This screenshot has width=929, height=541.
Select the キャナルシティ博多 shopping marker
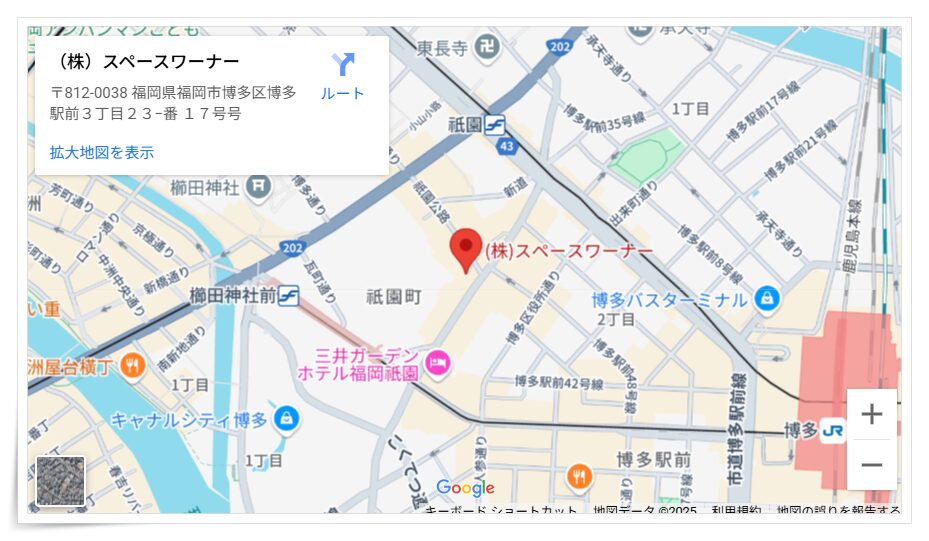pos(286,418)
